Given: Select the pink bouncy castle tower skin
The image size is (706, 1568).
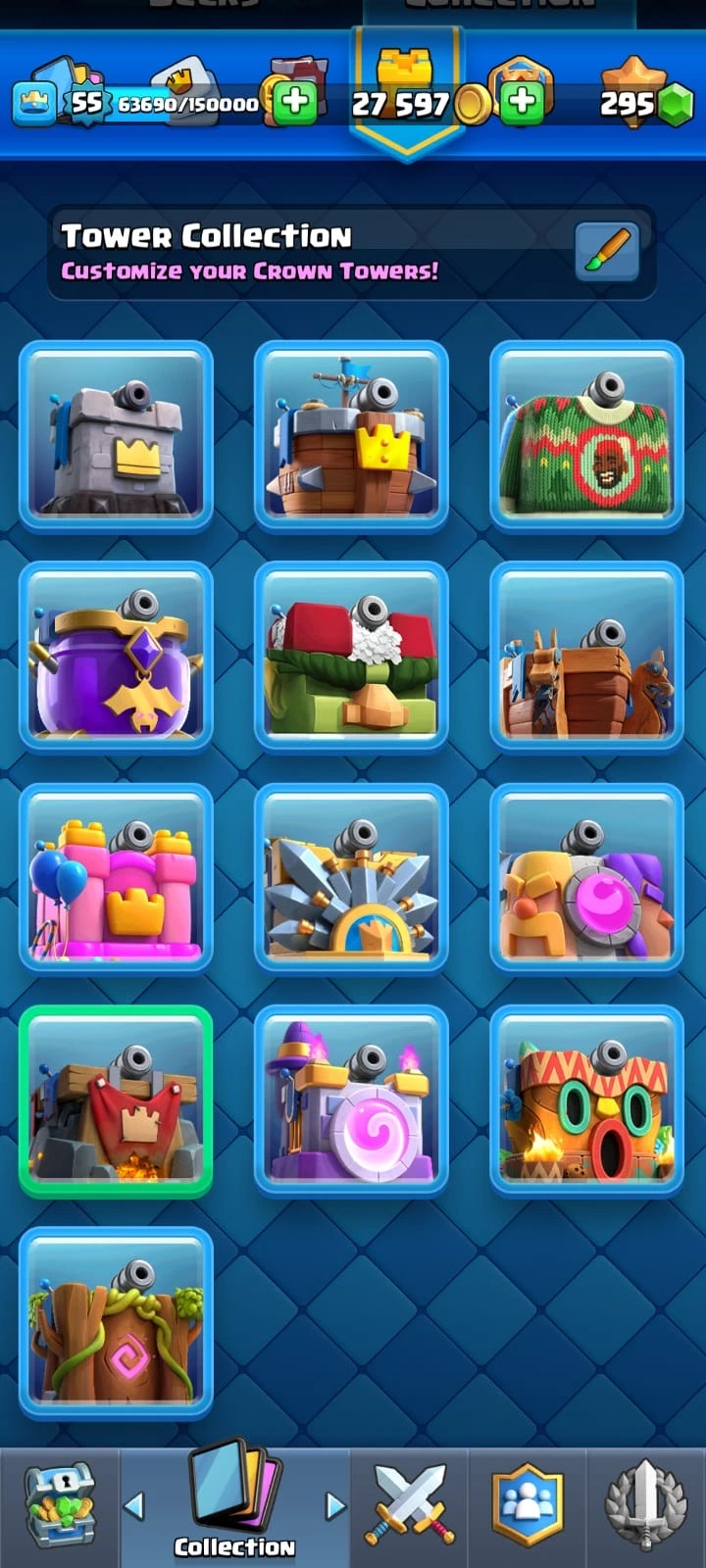Looking at the screenshot, I should (116, 879).
